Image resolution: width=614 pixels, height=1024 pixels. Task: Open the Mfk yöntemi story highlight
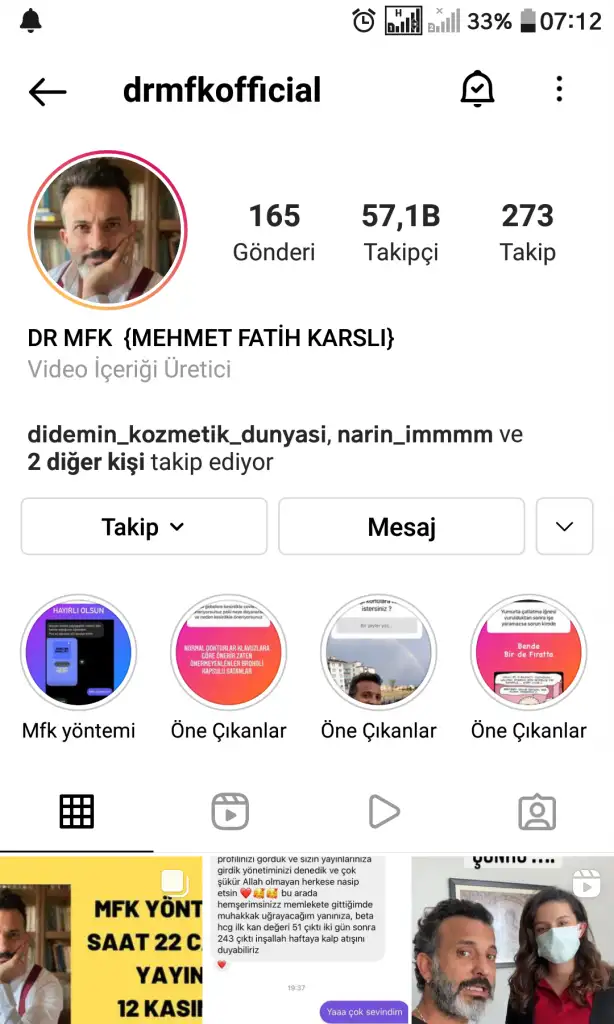click(x=78, y=652)
